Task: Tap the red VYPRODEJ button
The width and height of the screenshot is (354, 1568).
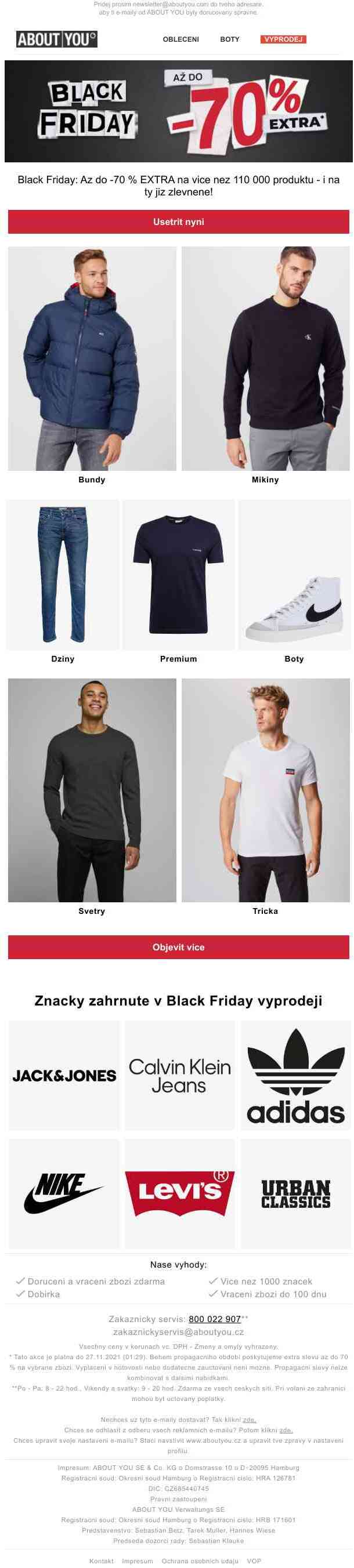Action: coord(283,39)
